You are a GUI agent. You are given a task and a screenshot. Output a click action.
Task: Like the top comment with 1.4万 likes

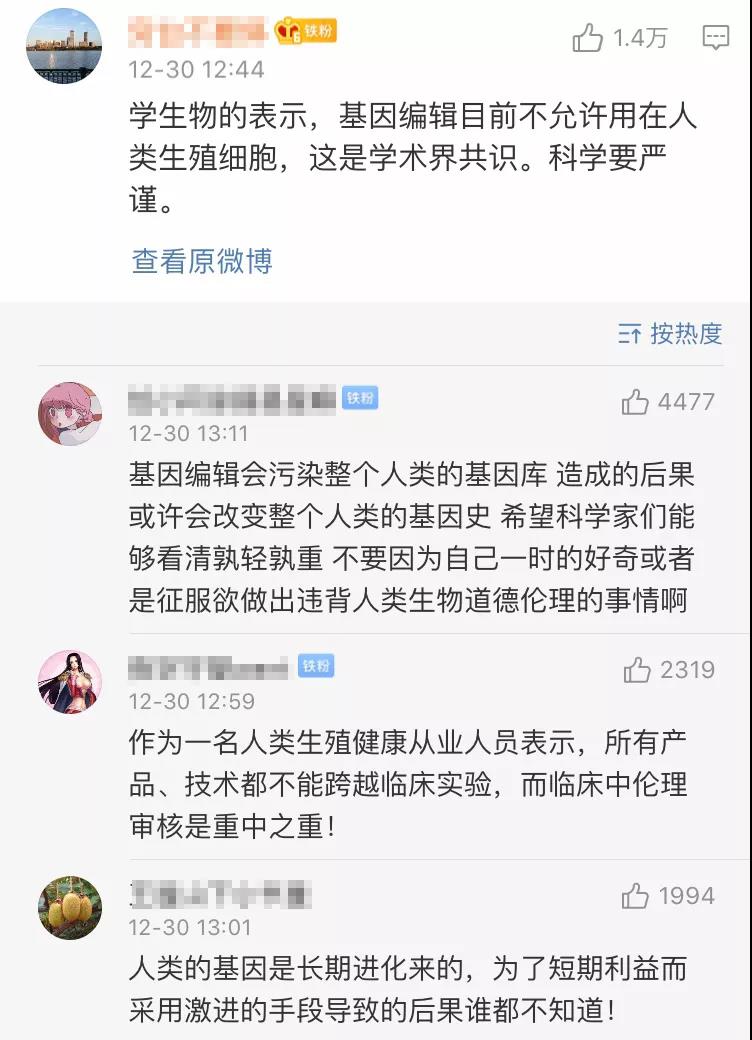click(589, 39)
